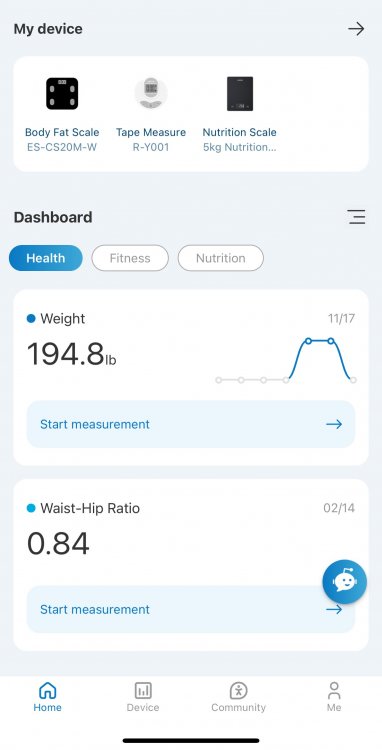Screen dimensions: 382x750
Task: Select the Health chip
Action: (x=46, y=258)
